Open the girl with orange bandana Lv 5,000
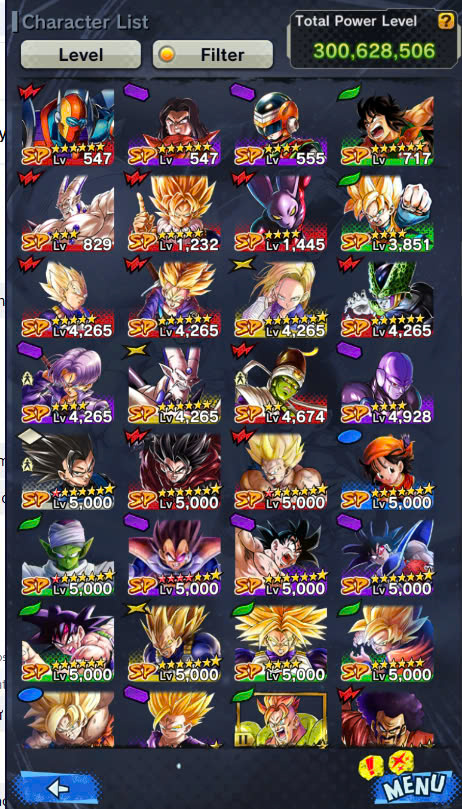 (387, 471)
